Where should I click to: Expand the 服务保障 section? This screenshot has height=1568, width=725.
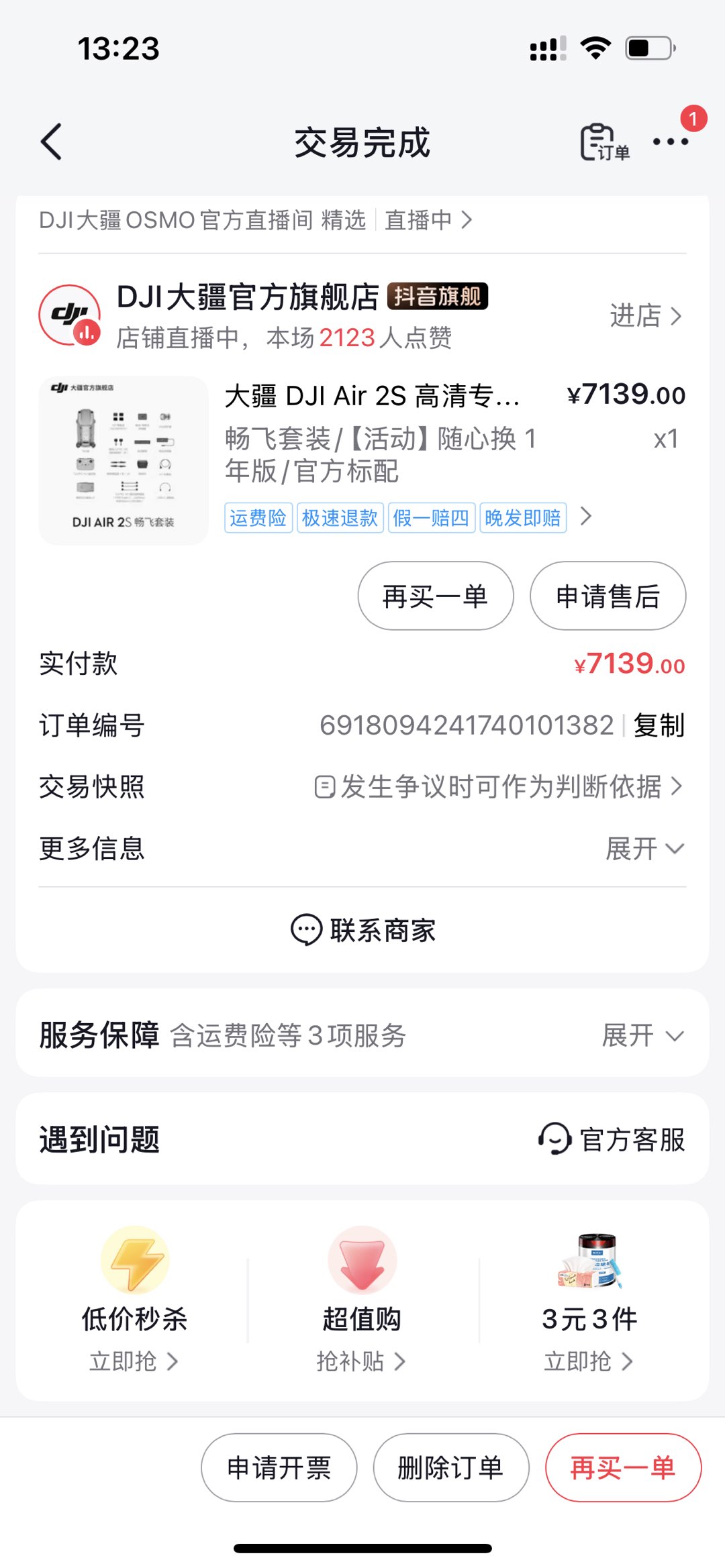642,1035
